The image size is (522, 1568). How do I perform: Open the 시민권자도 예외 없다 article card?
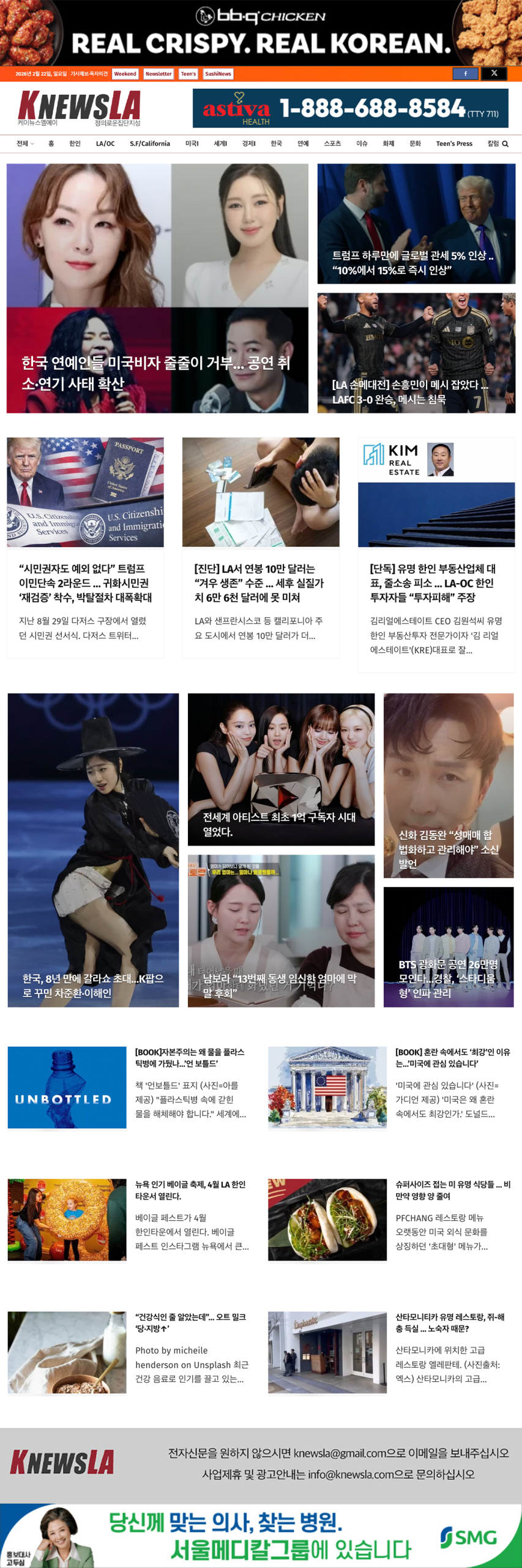[85, 582]
